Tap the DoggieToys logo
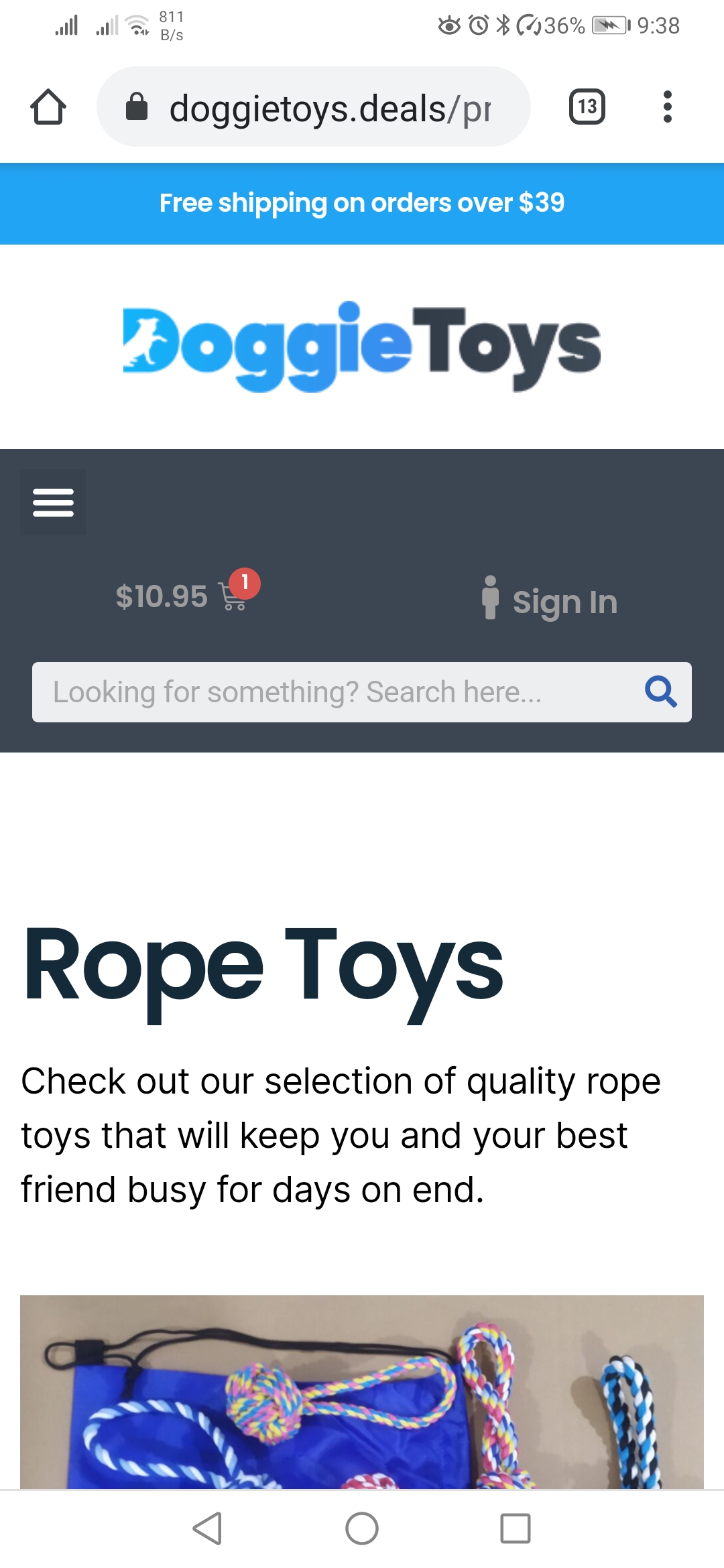 point(362,346)
